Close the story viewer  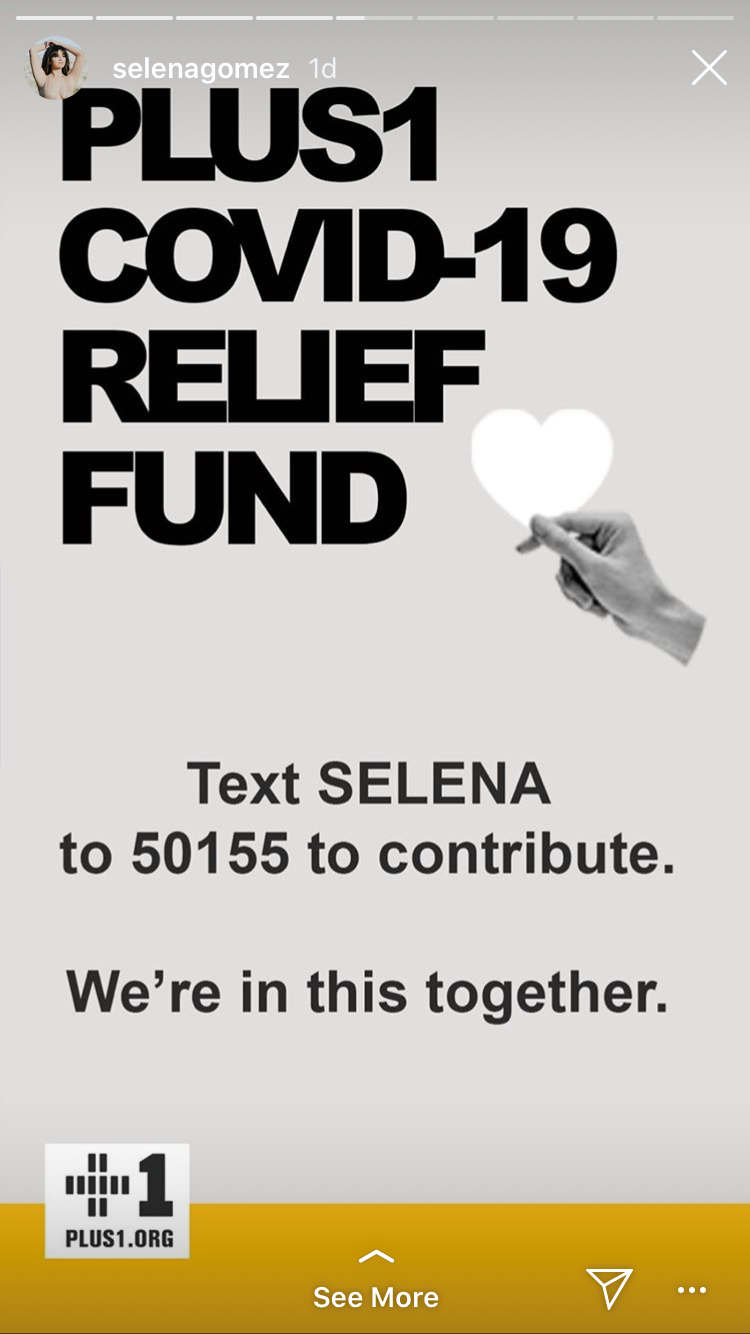(x=709, y=68)
